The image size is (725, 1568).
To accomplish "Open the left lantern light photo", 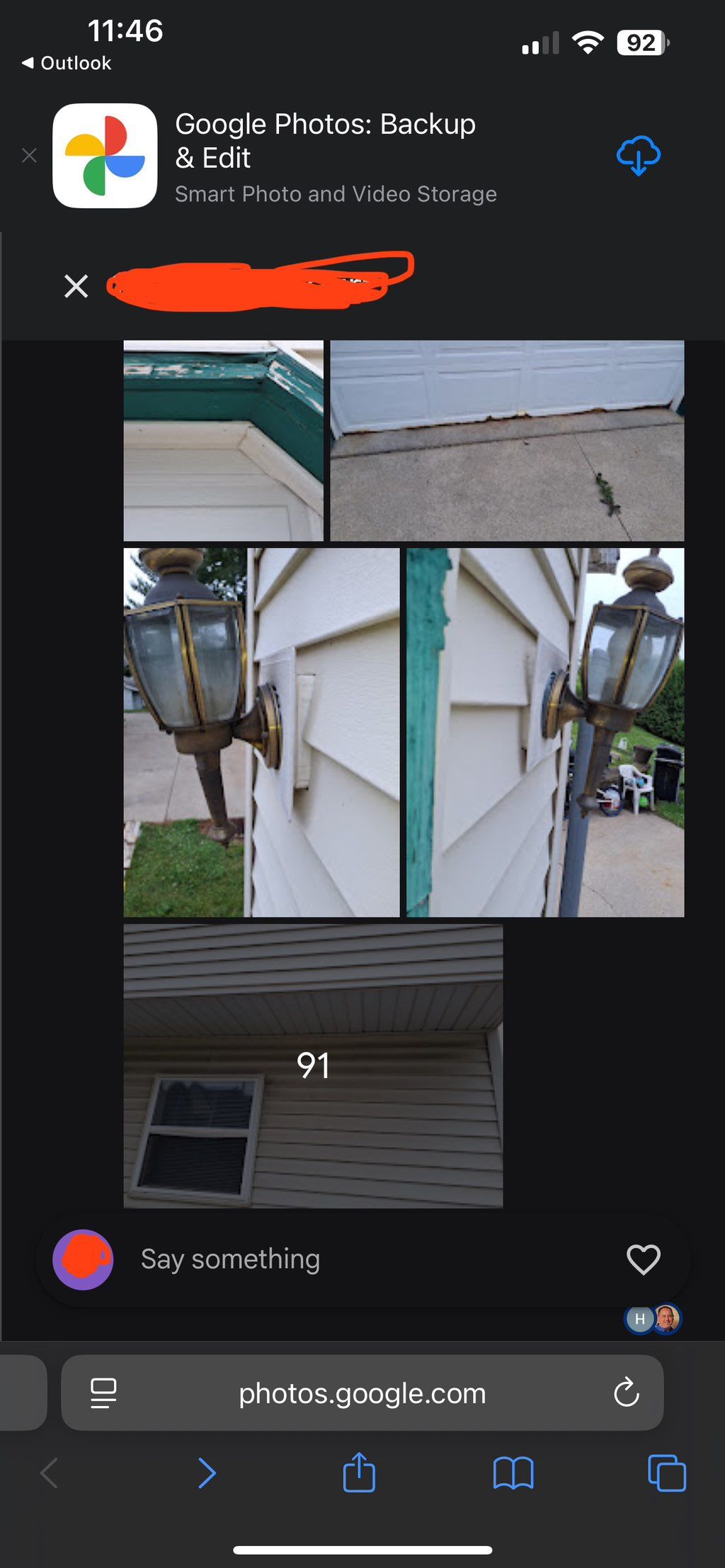I will tap(261, 733).
